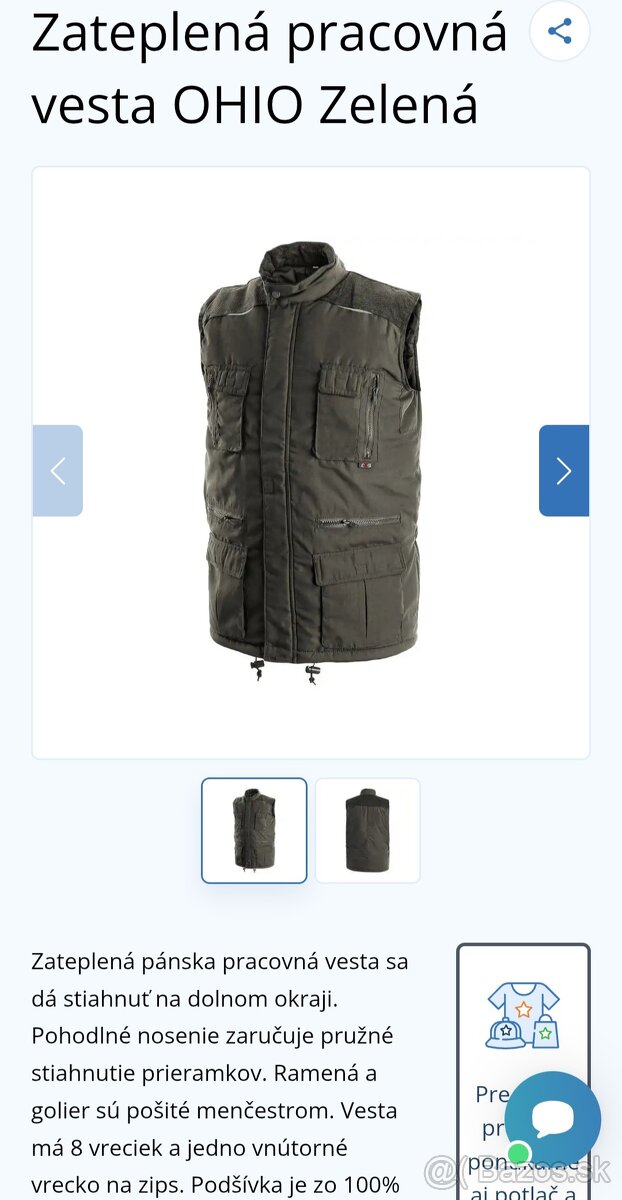Show the next product image

[563, 471]
